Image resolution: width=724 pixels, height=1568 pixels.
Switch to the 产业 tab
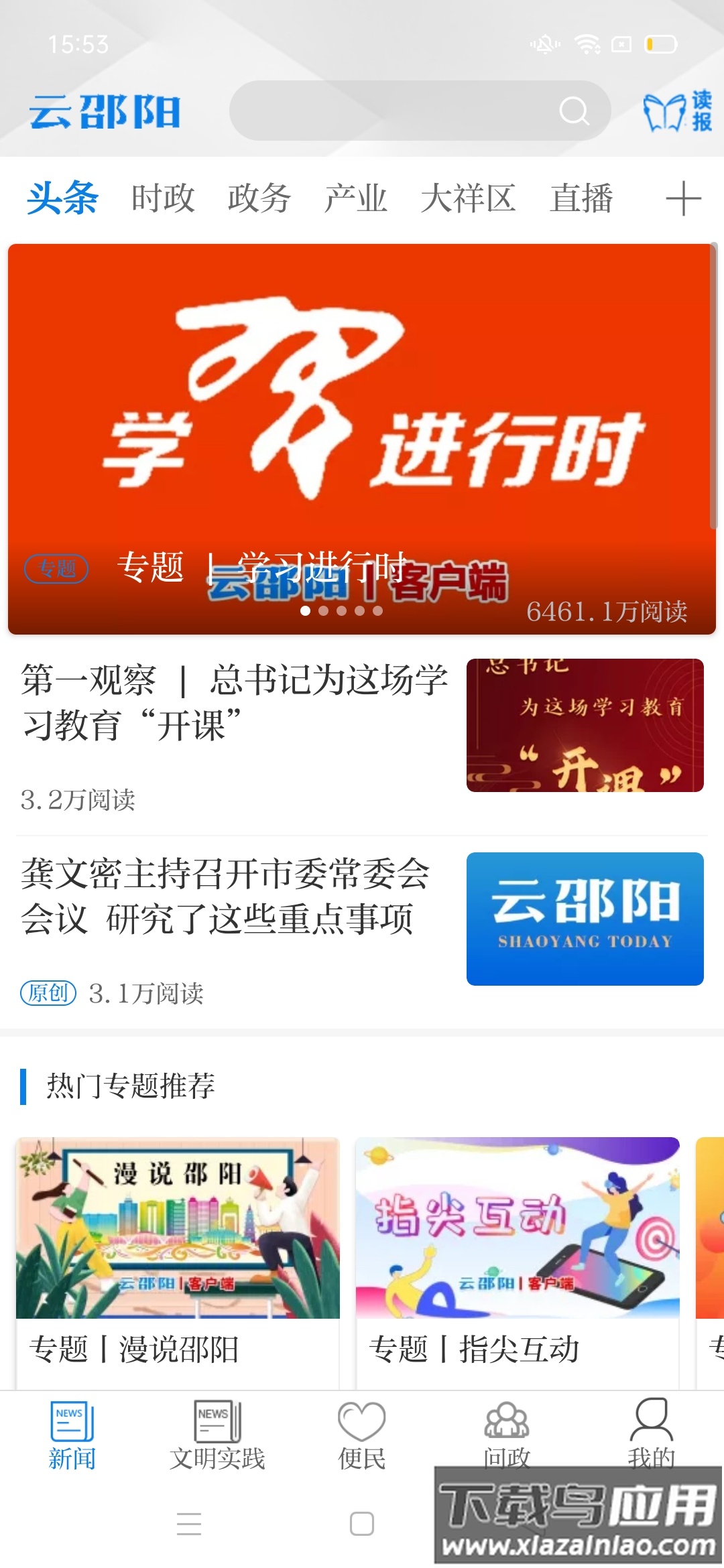tap(356, 198)
